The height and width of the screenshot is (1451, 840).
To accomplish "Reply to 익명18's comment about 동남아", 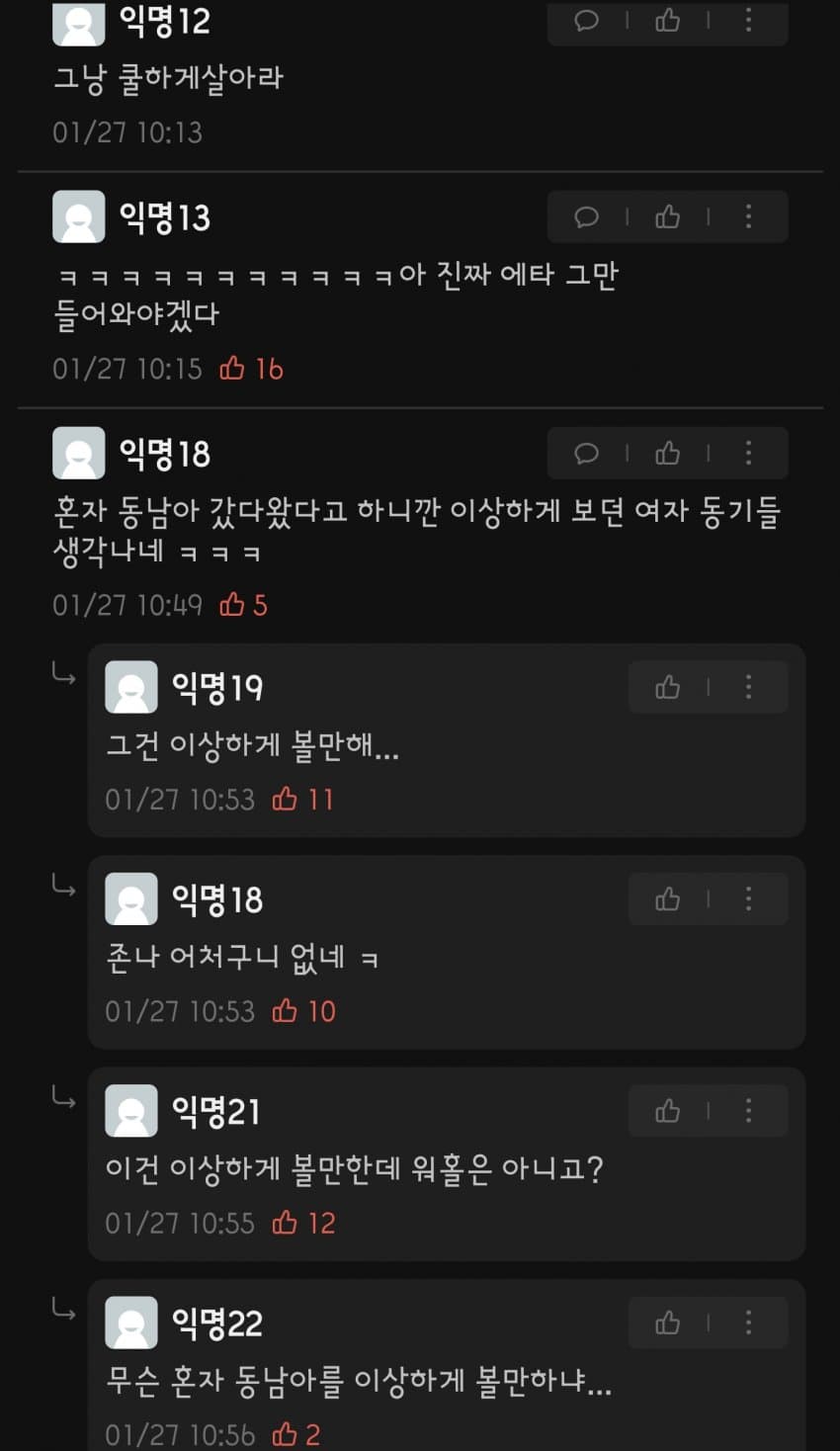I will [587, 454].
